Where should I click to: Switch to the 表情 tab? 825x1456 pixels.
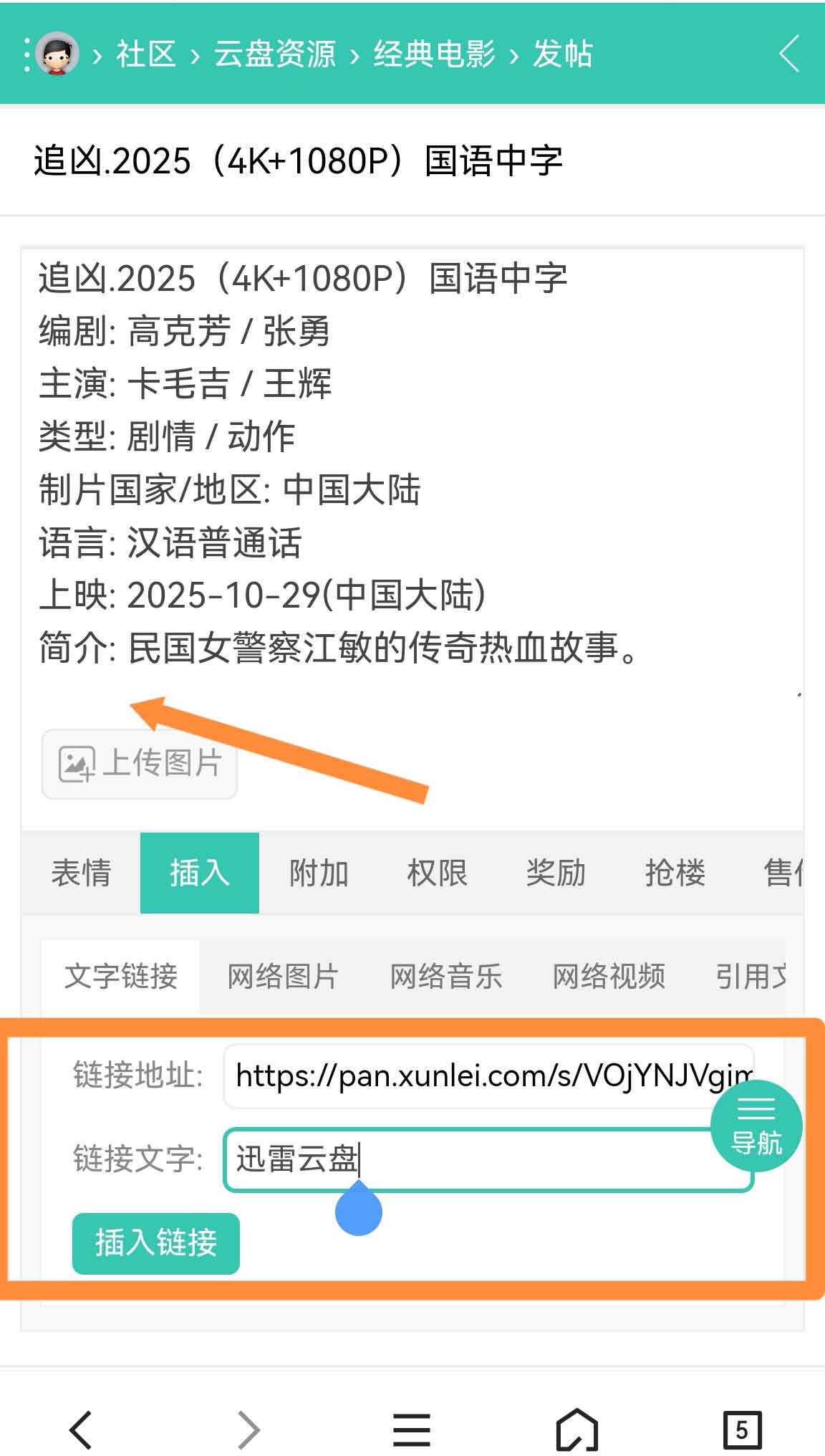(81, 873)
